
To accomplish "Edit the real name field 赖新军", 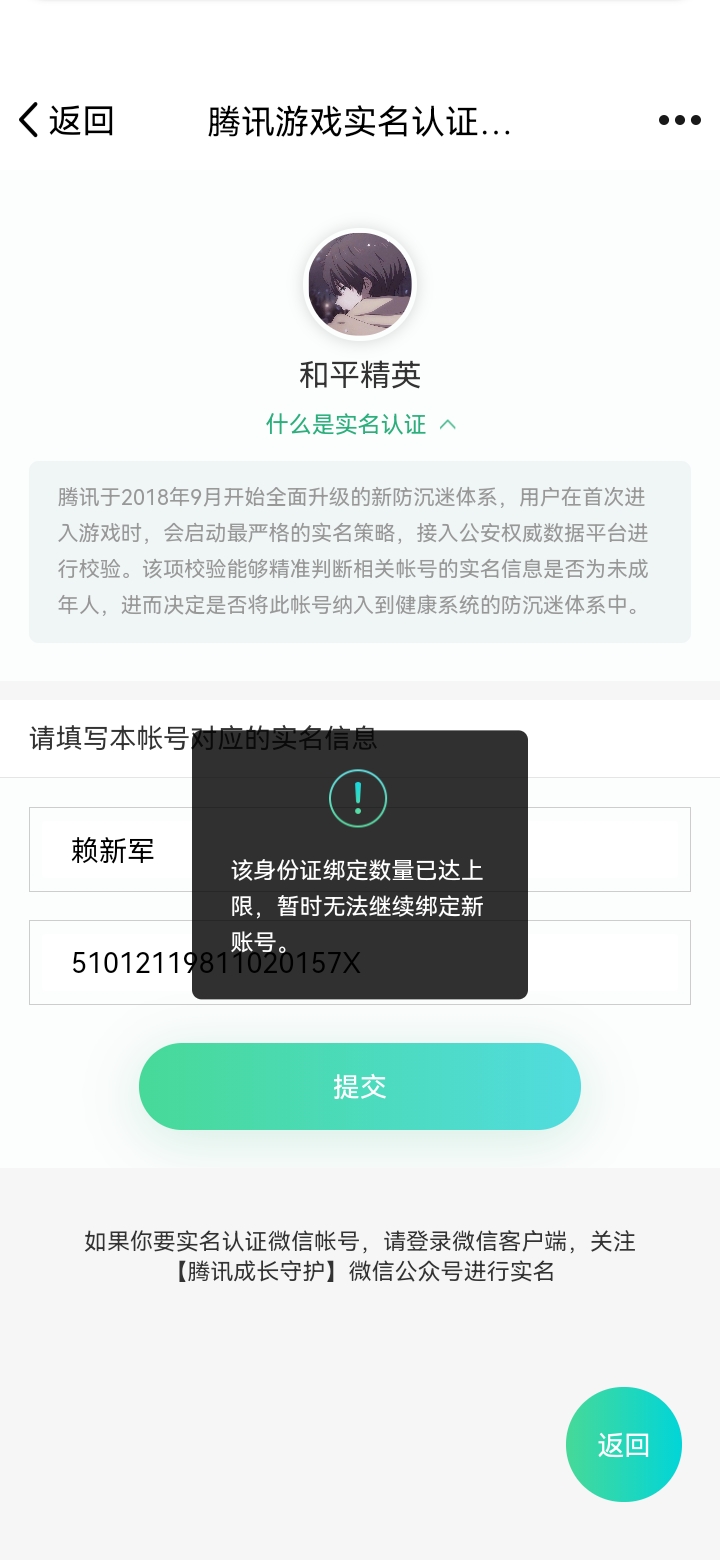I will 112,850.
